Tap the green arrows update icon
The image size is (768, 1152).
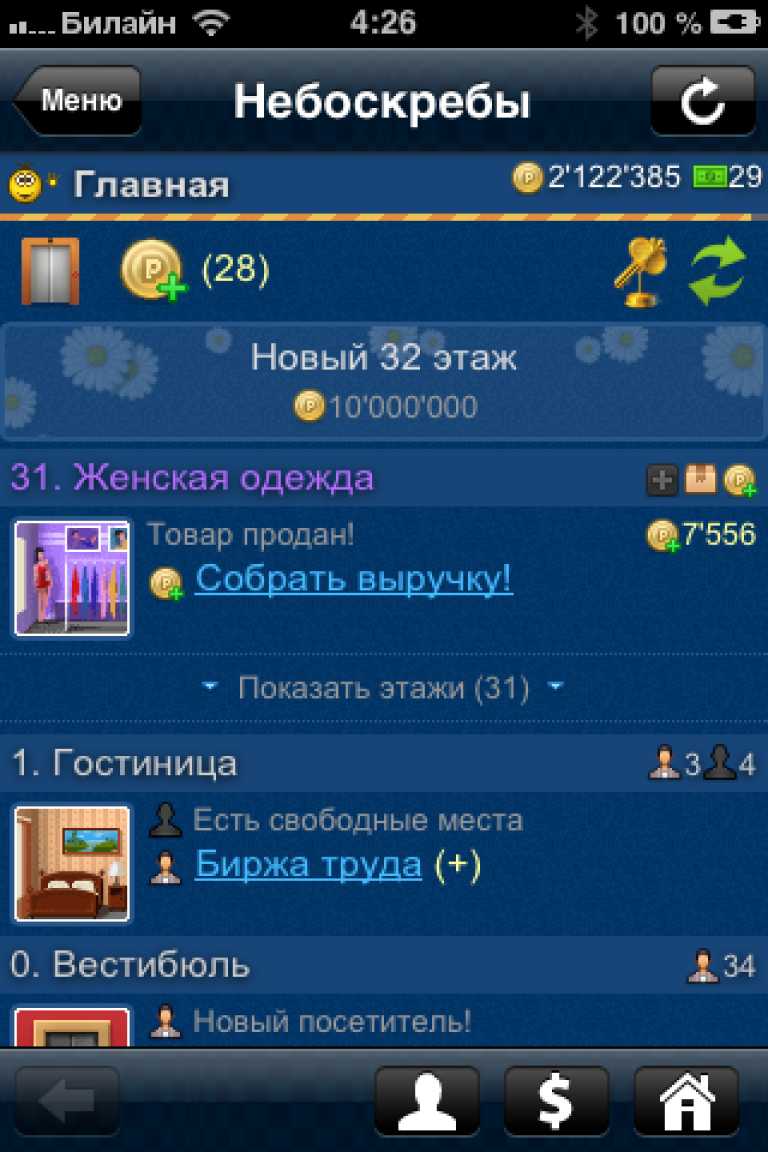click(x=718, y=271)
